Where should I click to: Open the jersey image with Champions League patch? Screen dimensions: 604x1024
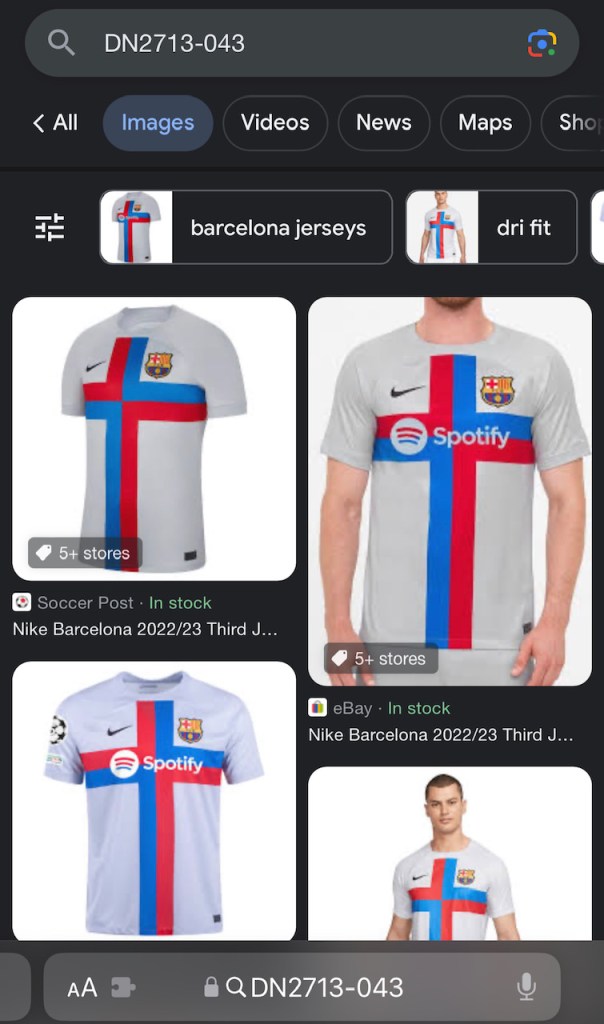coord(154,800)
